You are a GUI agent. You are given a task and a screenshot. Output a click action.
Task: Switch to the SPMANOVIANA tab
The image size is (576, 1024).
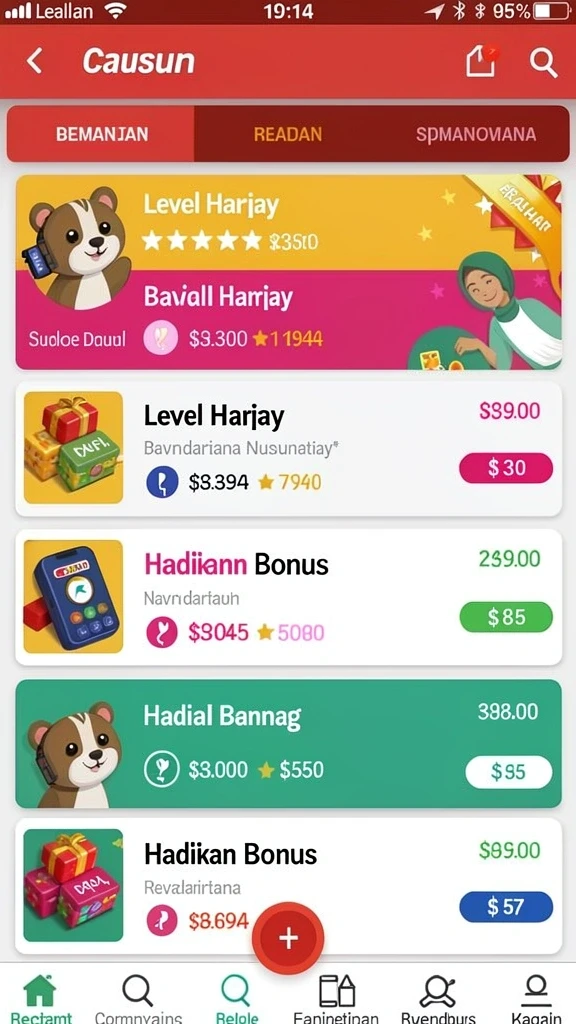click(475, 134)
